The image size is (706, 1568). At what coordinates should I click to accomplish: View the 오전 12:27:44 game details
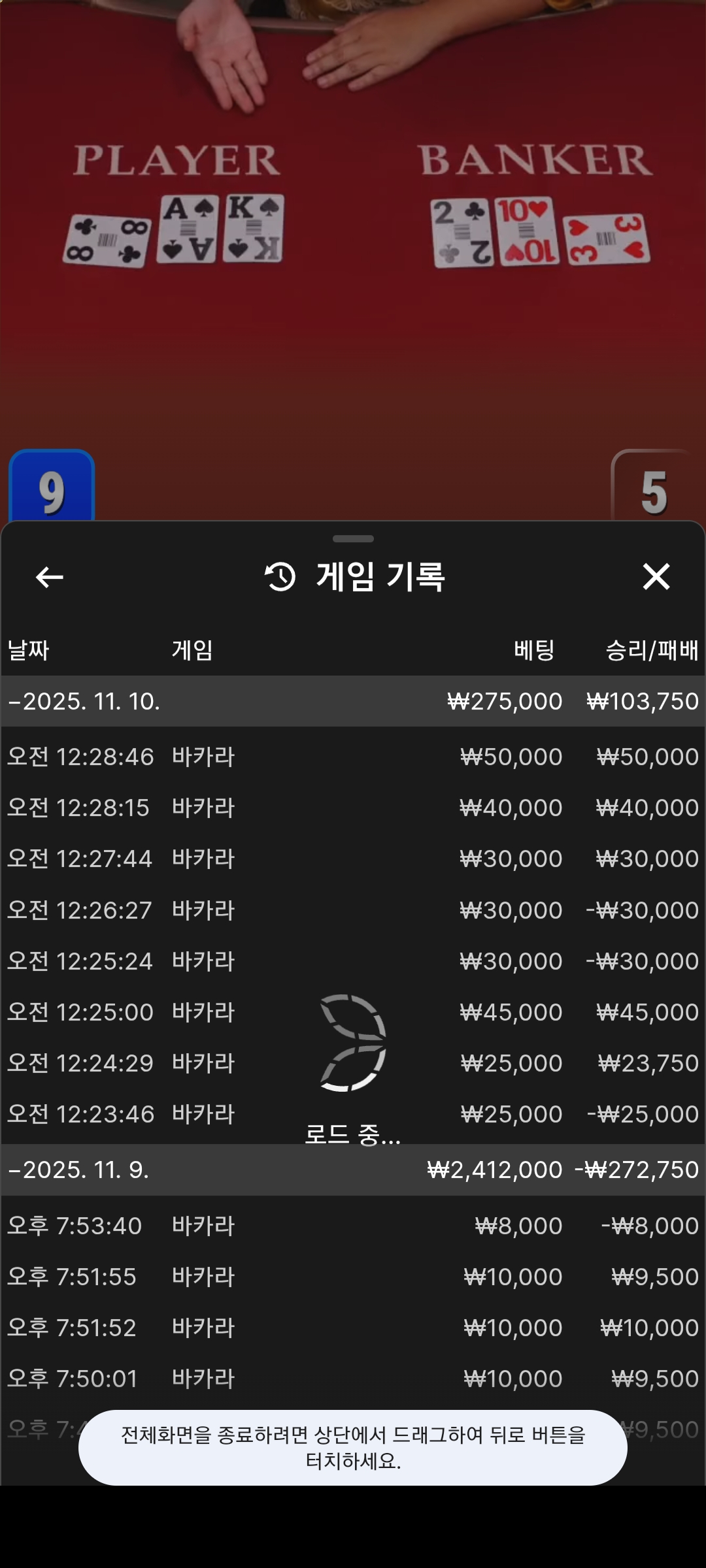tap(353, 858)
